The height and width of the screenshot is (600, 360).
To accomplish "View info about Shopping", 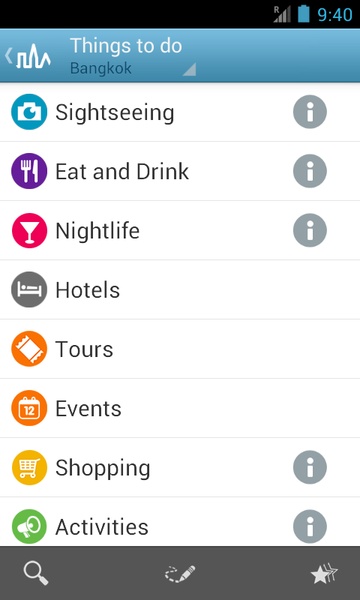I will coord(310,467).
